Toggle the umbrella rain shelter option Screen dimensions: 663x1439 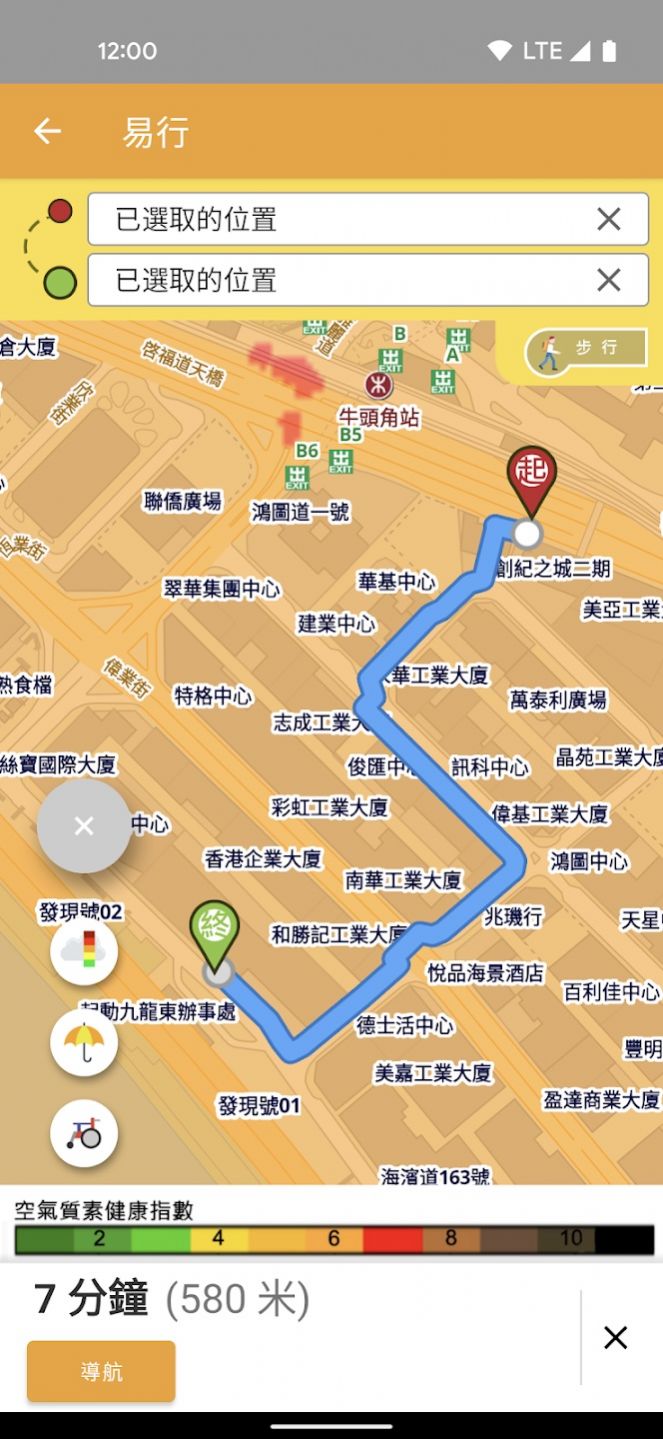coord(84,1042)
